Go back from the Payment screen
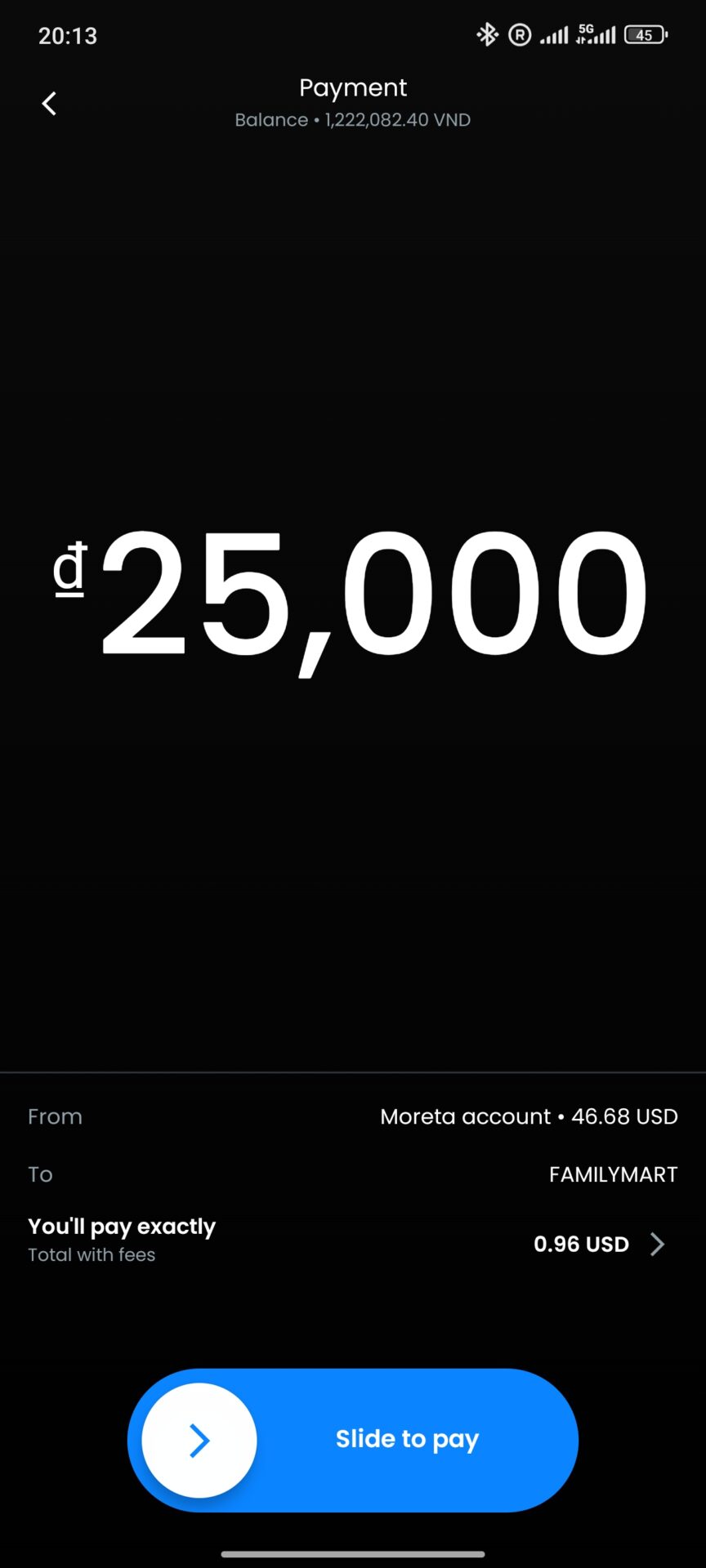This screenshot has height=1568, width=706. [49, 104]
